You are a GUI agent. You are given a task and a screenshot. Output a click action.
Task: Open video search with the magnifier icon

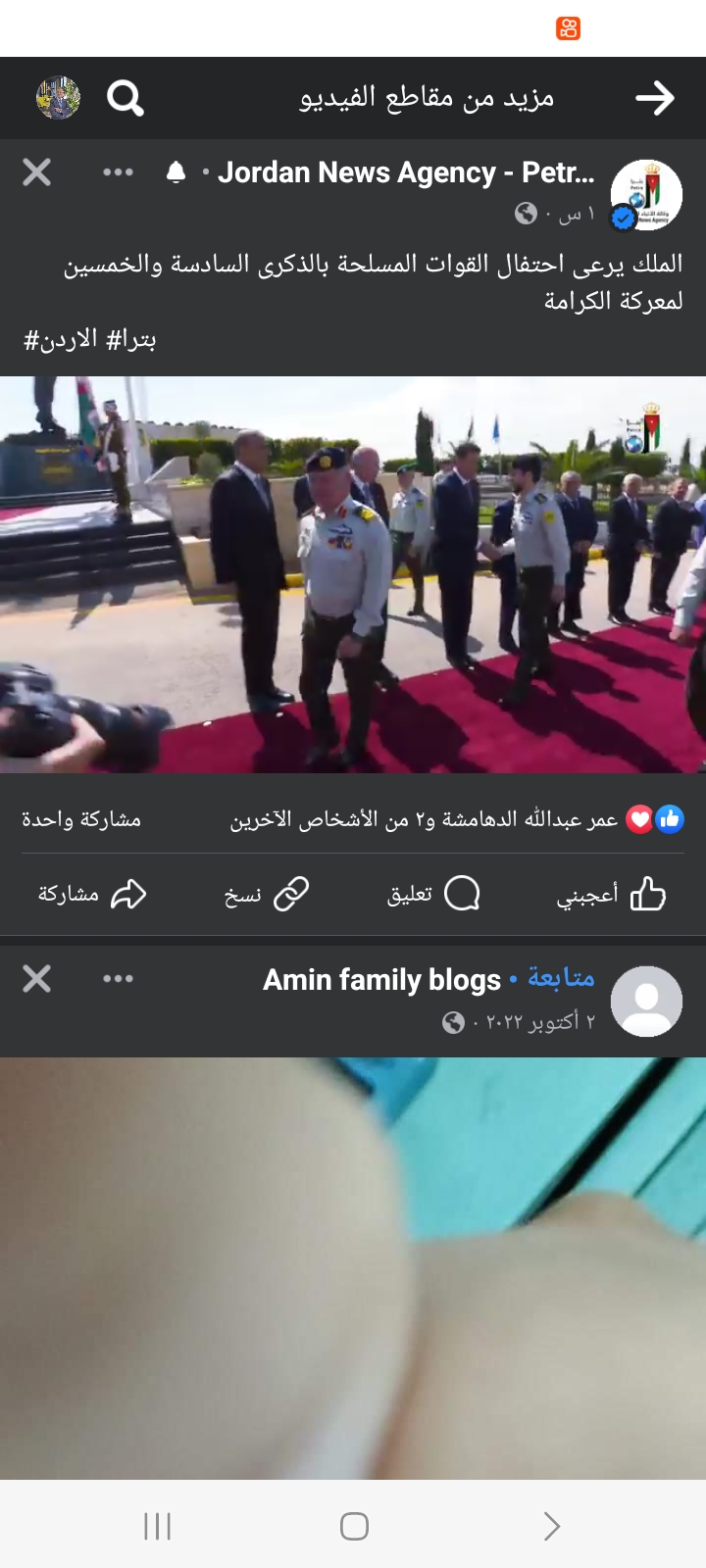click(126, 98)
